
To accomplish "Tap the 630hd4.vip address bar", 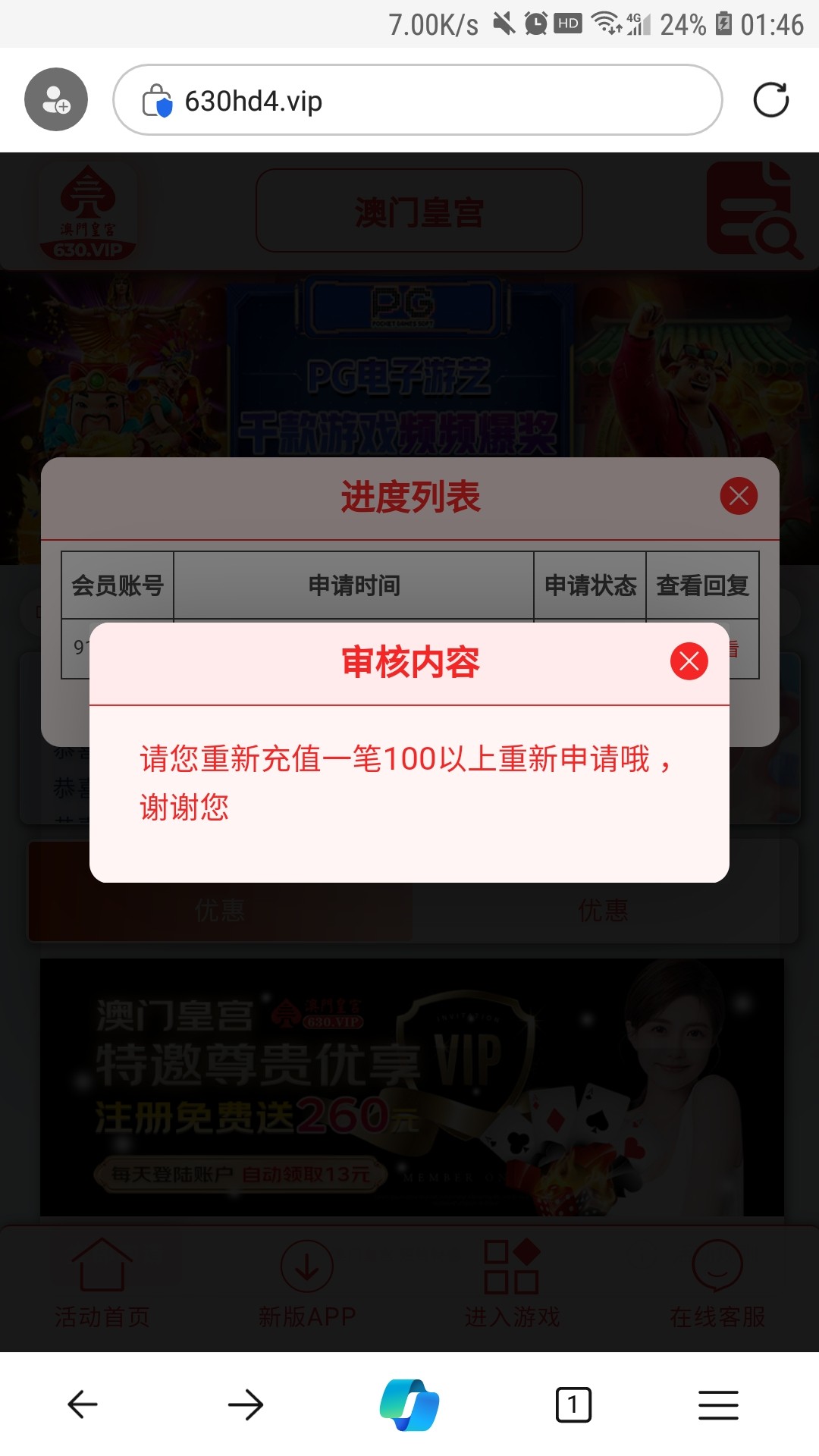I will tap(417, 100).
